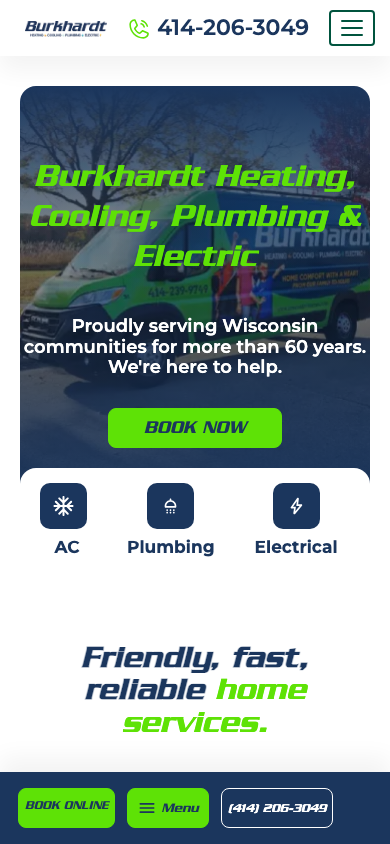Open the hamburger menu in the header
The width and height of the screenshot is (390, 844).
point(352,28)
